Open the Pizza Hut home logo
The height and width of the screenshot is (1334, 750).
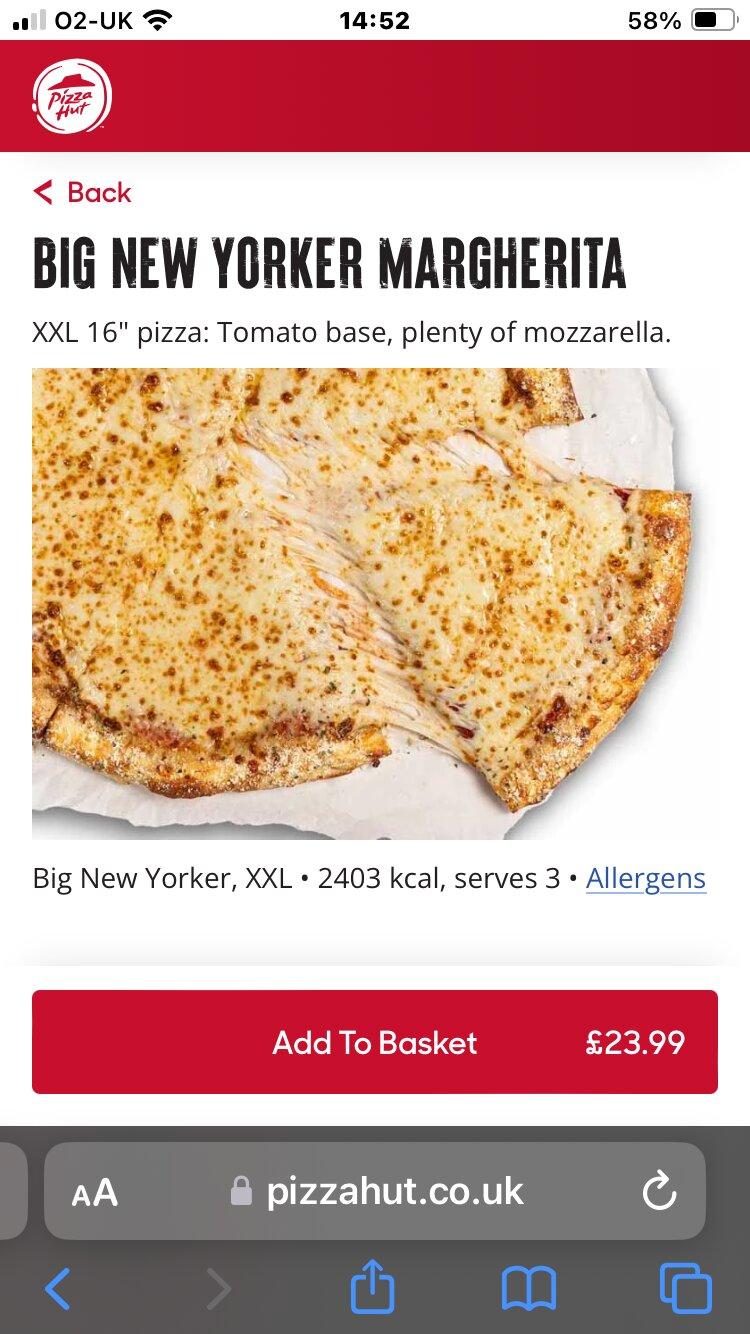[x=72, y=96]
